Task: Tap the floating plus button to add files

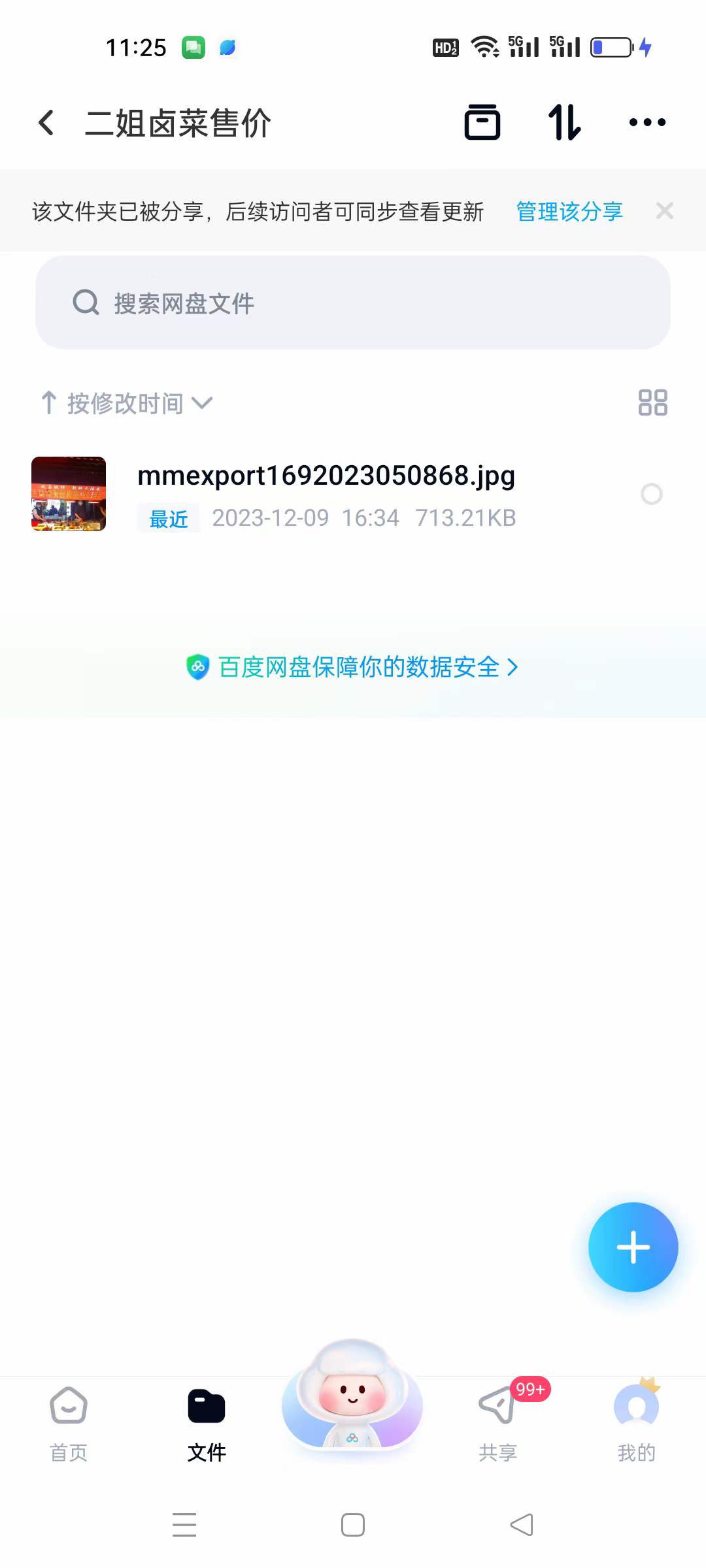Action: point(632,1247)
